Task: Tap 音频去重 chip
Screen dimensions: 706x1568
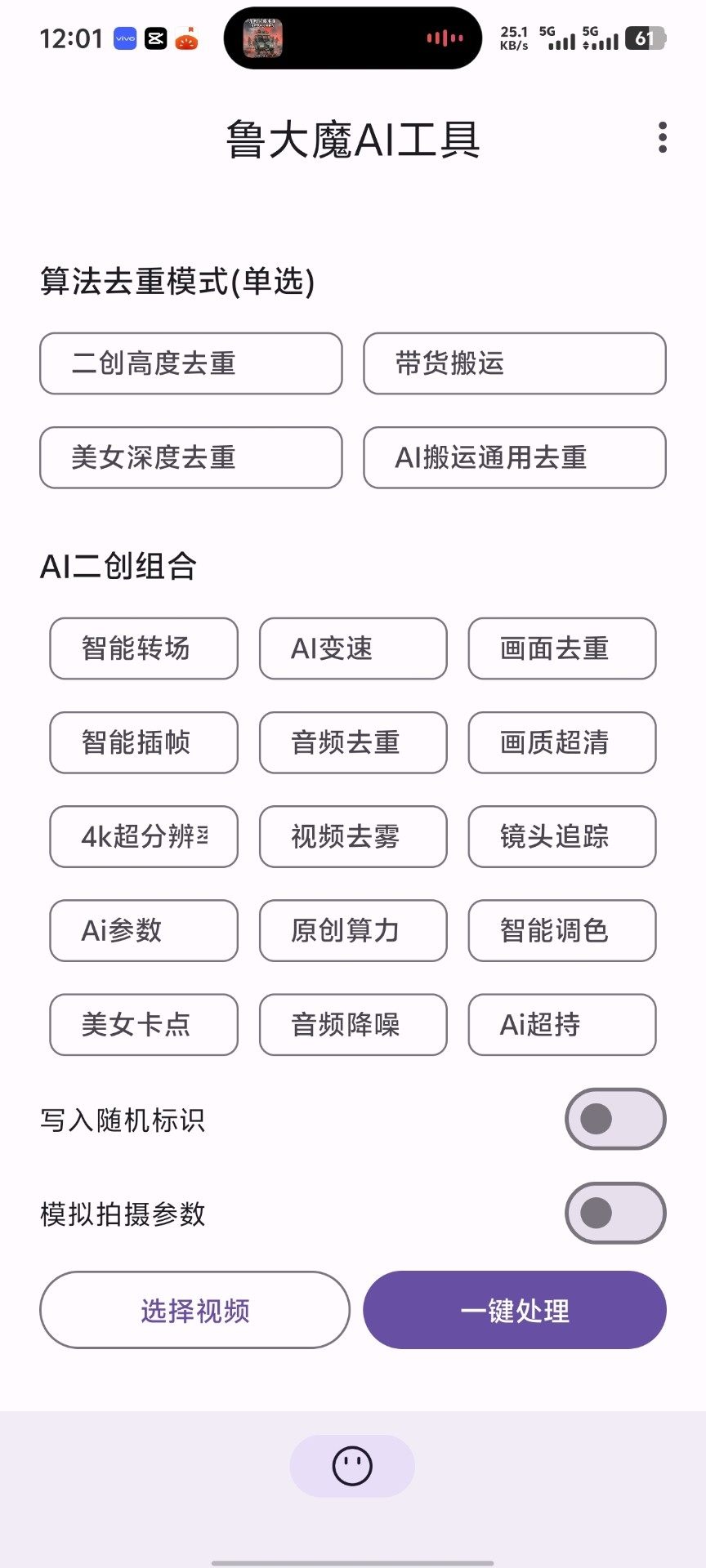Action: [x=353, y=742]
